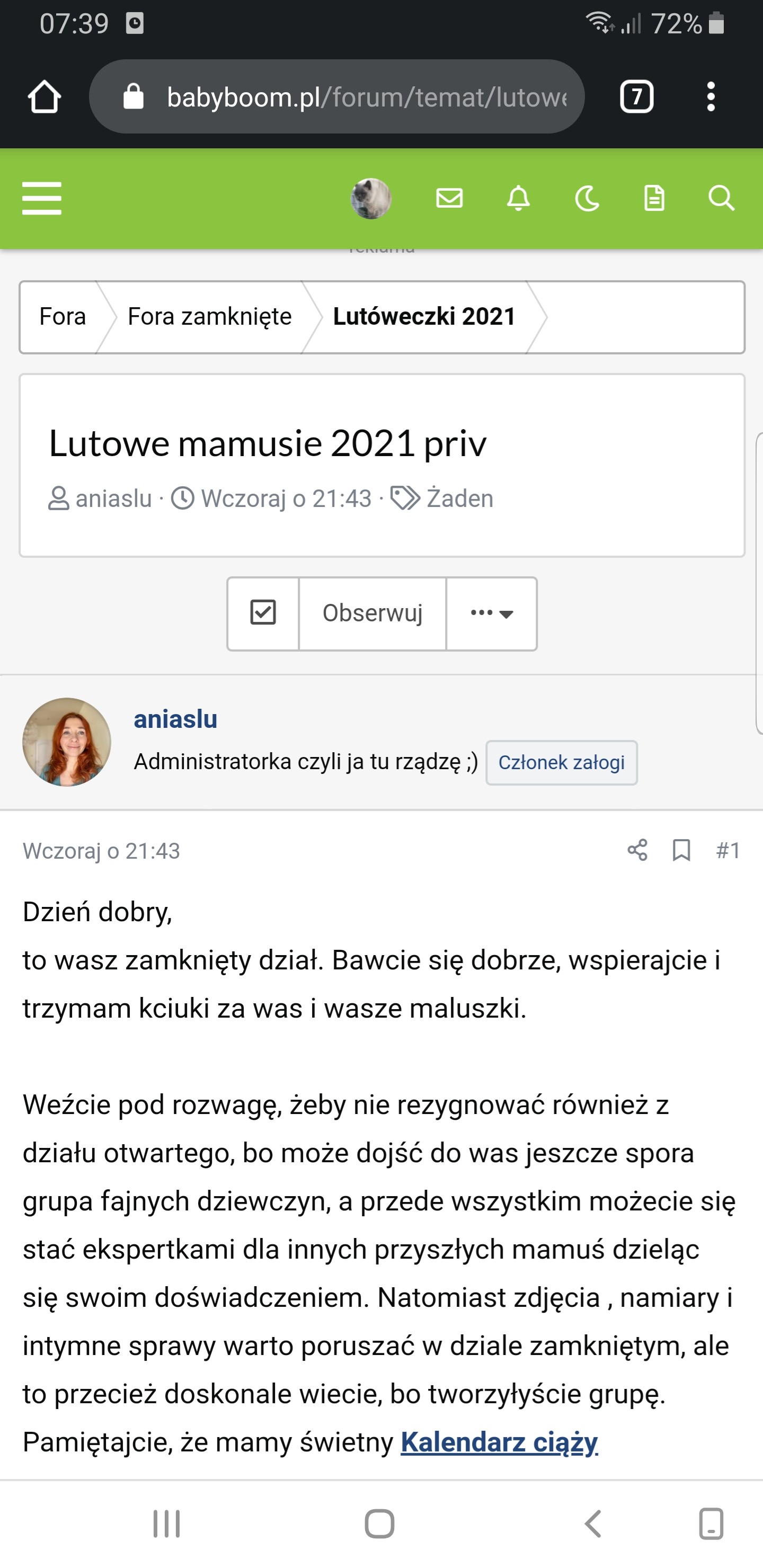This screenshot has width=763, height=1568.
Task: Open the notifications bell
Action: 518,199
